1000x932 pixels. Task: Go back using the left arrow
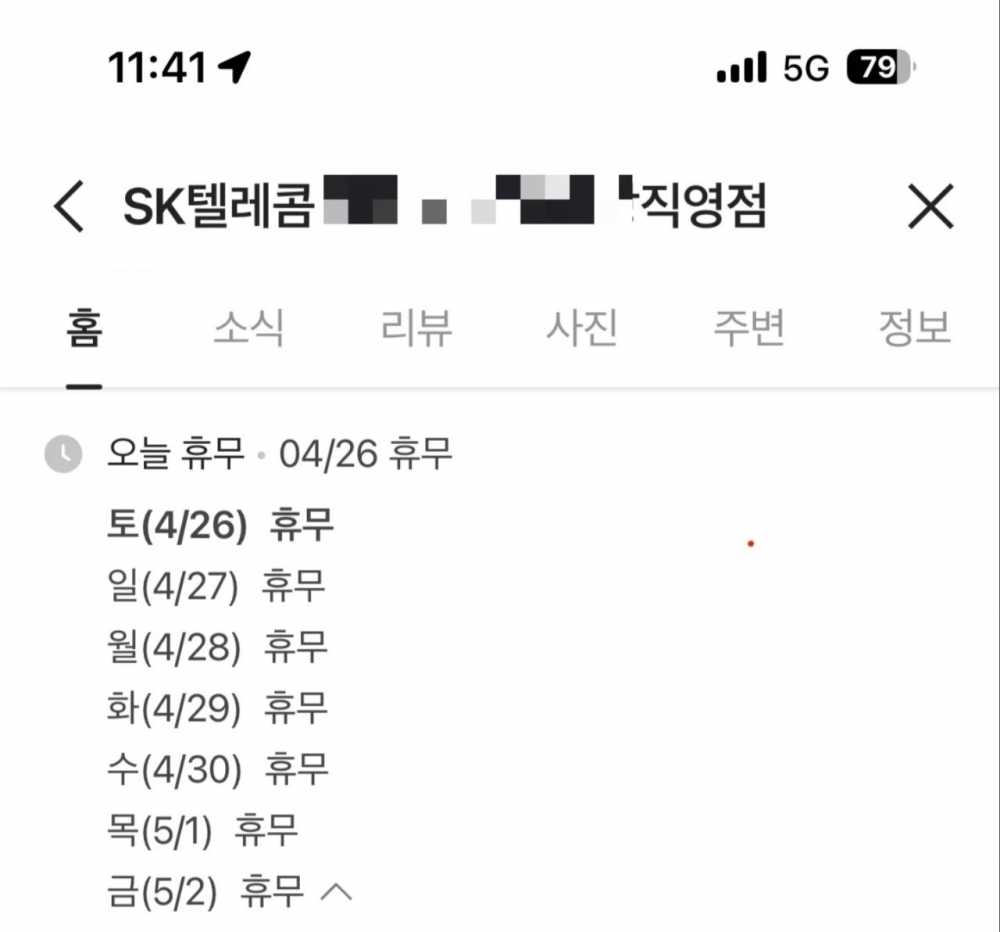[x=68, y=207]
